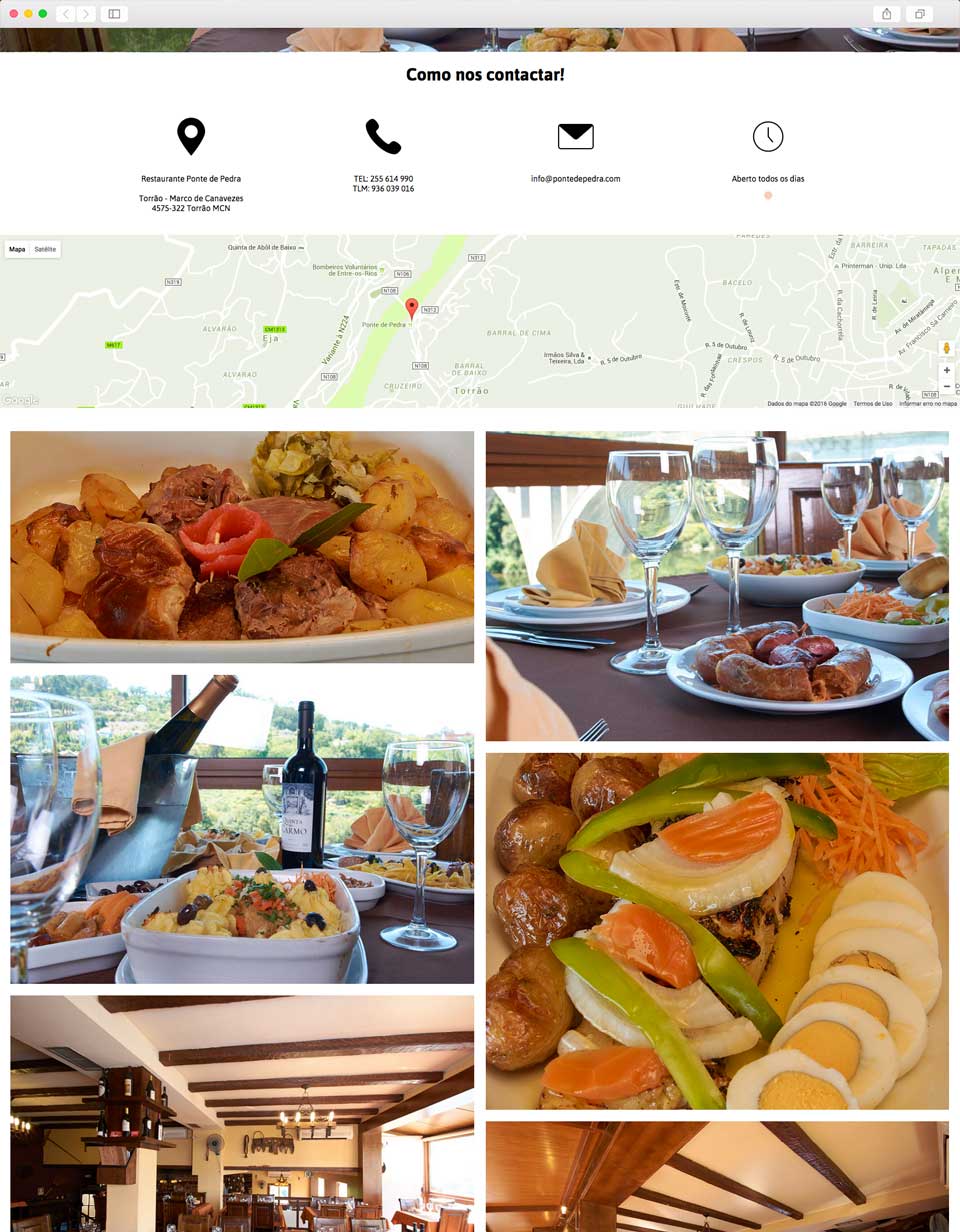Go forward to the next page

point(86,14)
